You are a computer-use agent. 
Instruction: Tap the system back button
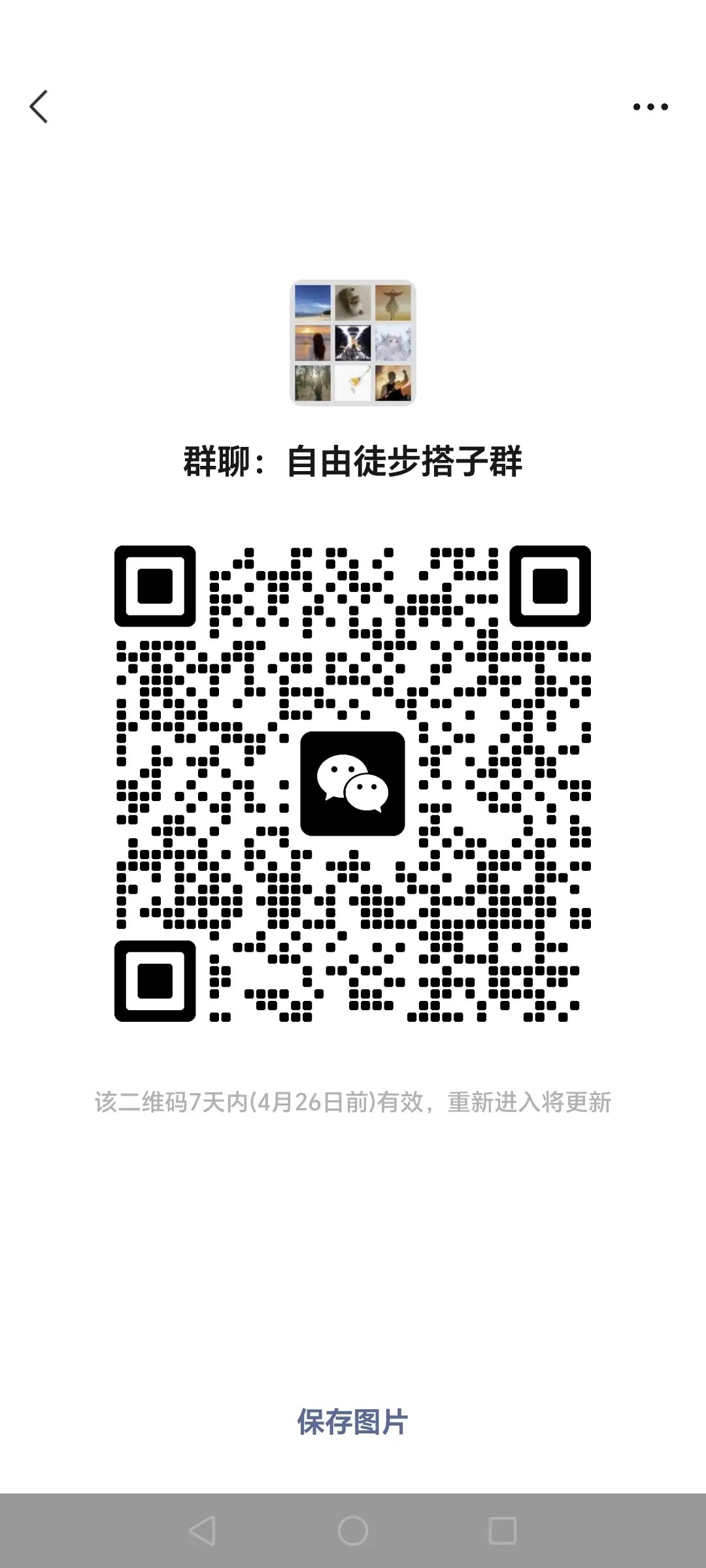202,1531
